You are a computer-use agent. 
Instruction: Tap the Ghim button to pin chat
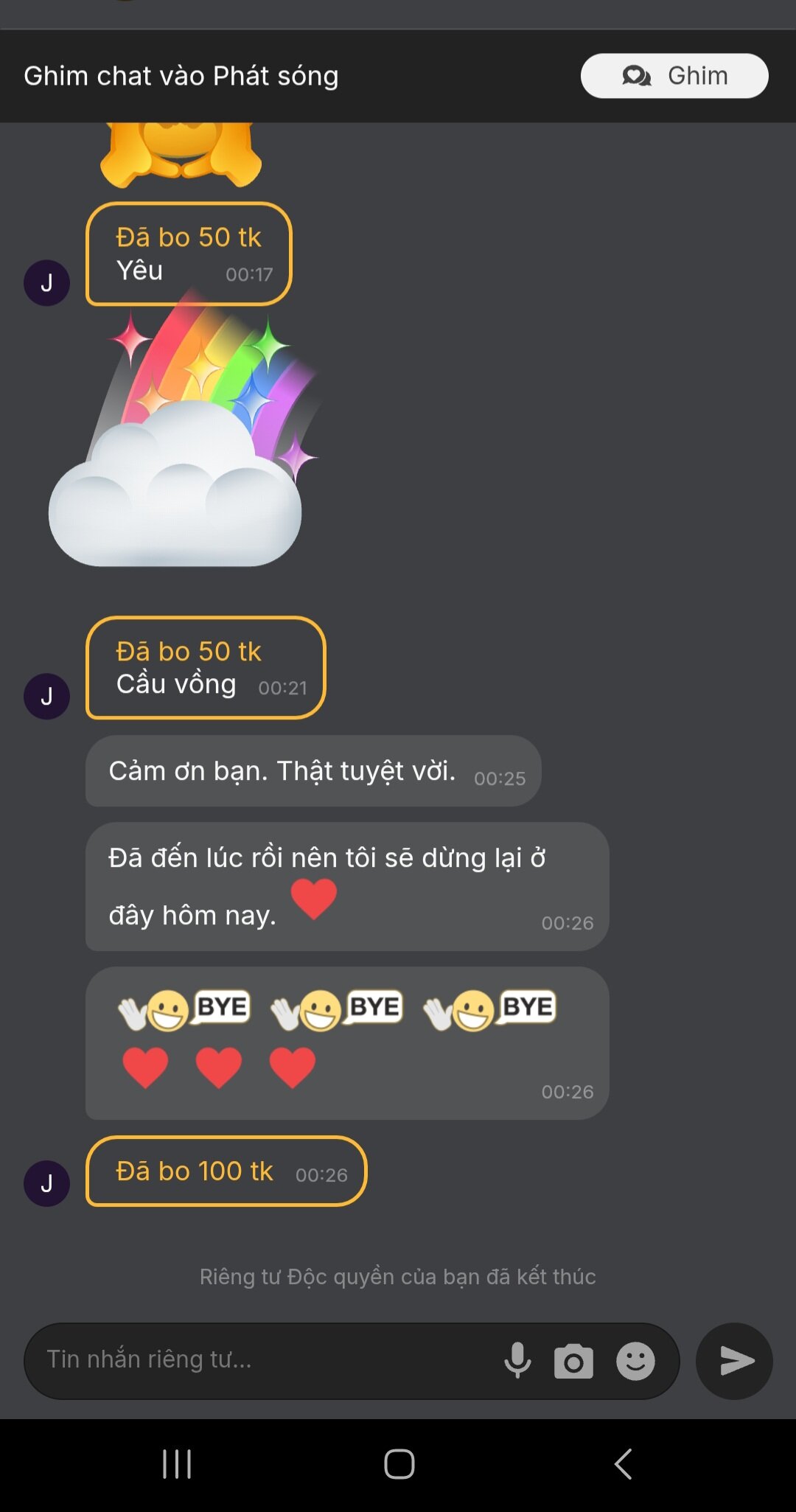(x=674, y=76)
